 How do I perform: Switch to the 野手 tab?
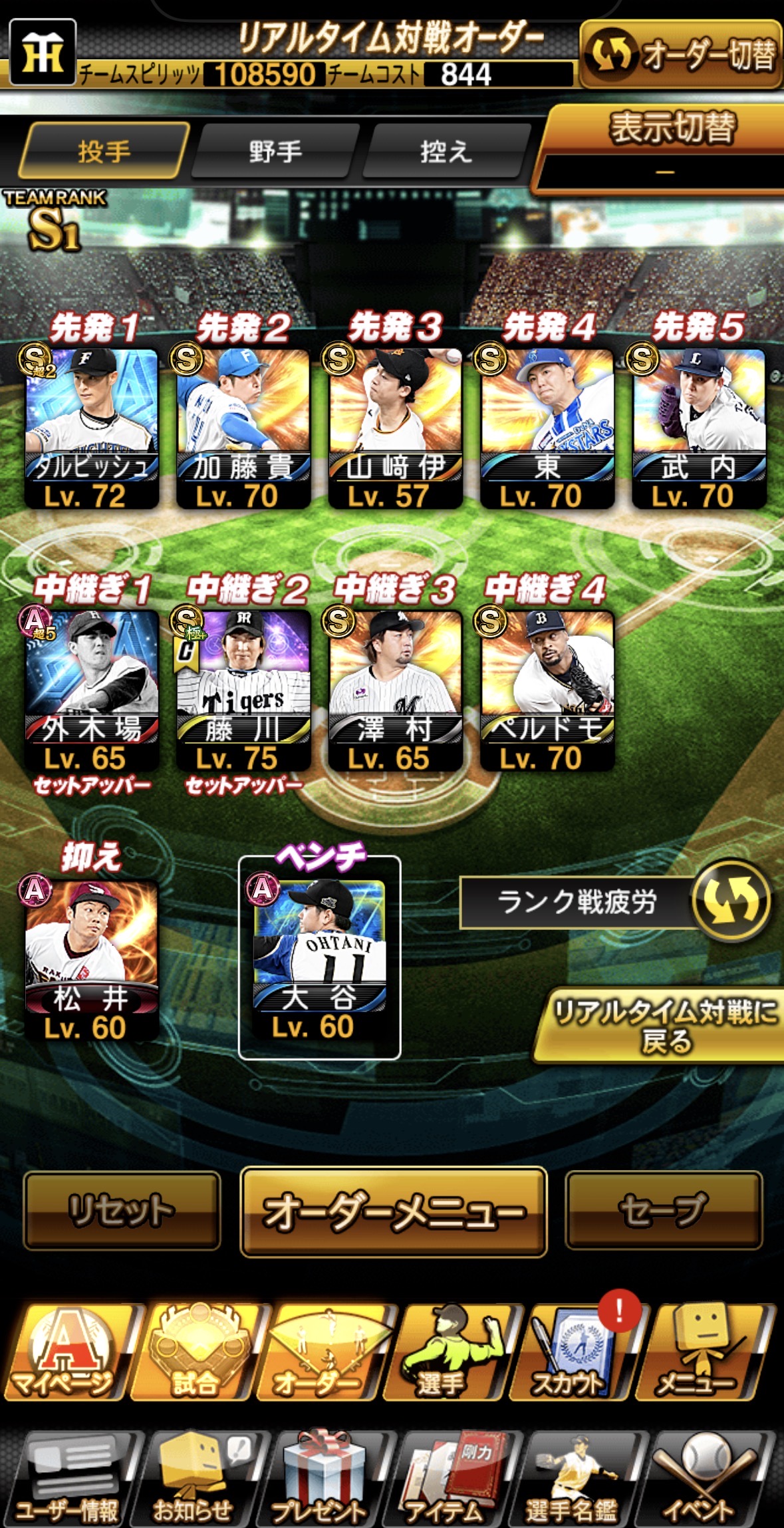[275, 152]
